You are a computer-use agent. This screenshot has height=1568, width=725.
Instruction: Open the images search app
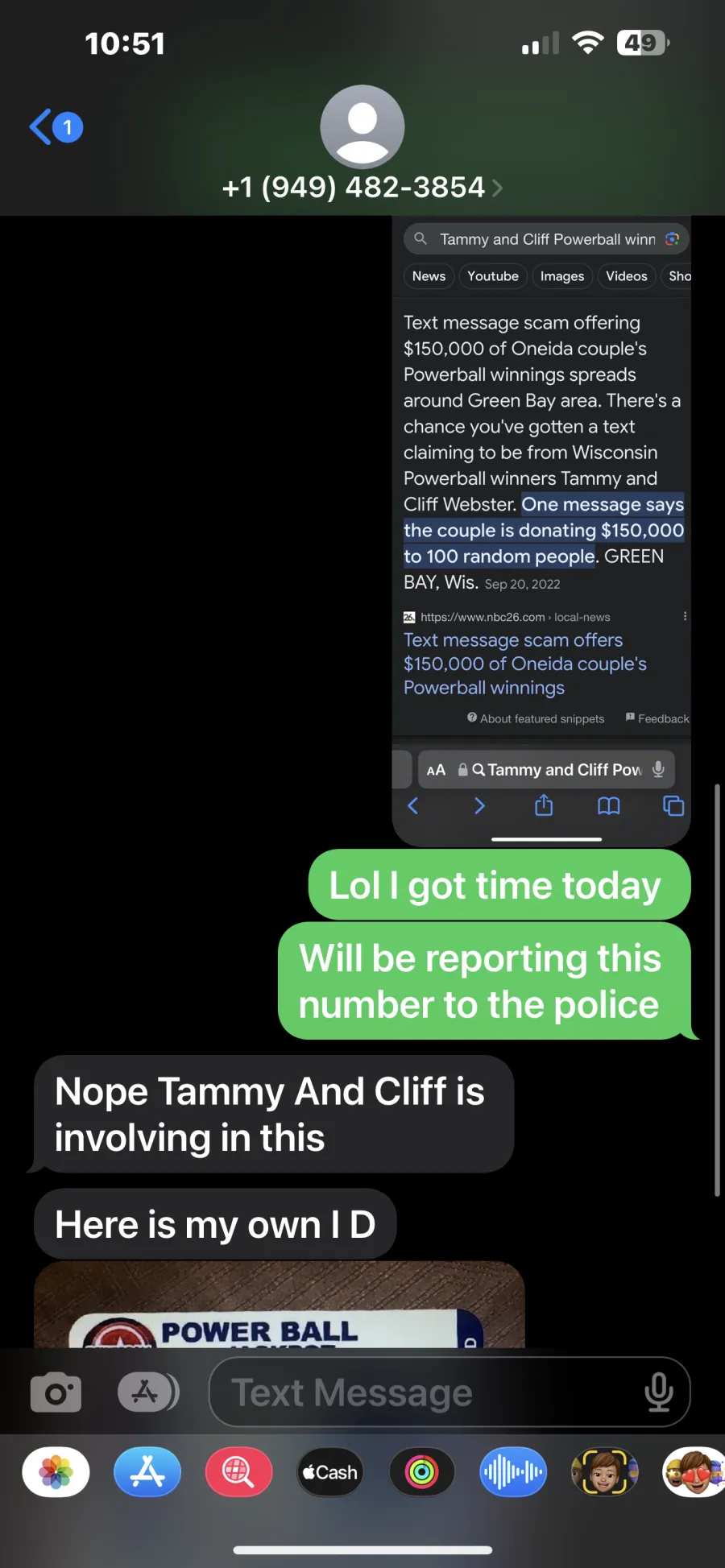click(x=238, y=1472)
